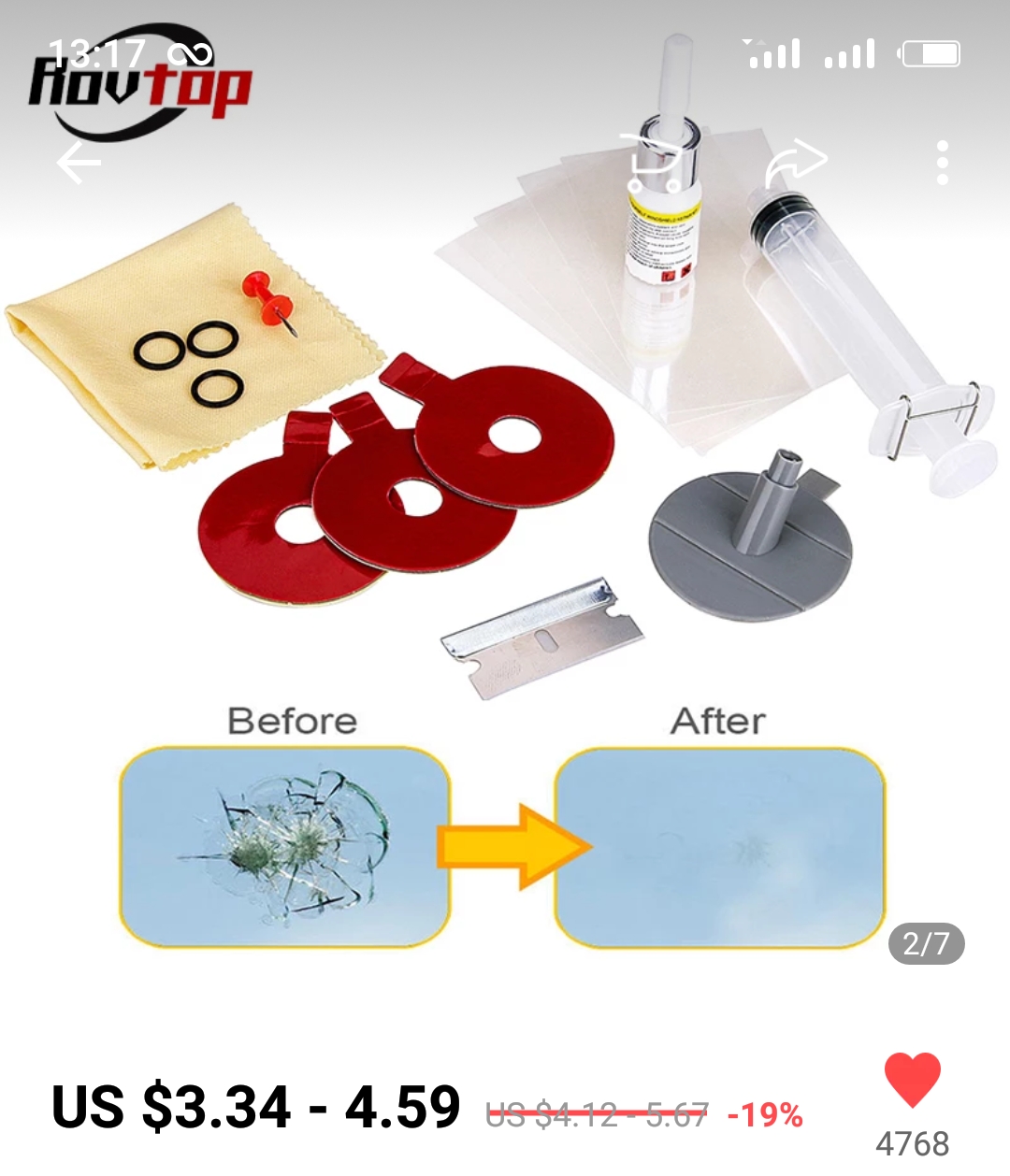Open the three-dot overflow menu
The height and width of the screenshot is (1176, 1010).
tap(942, 163)
